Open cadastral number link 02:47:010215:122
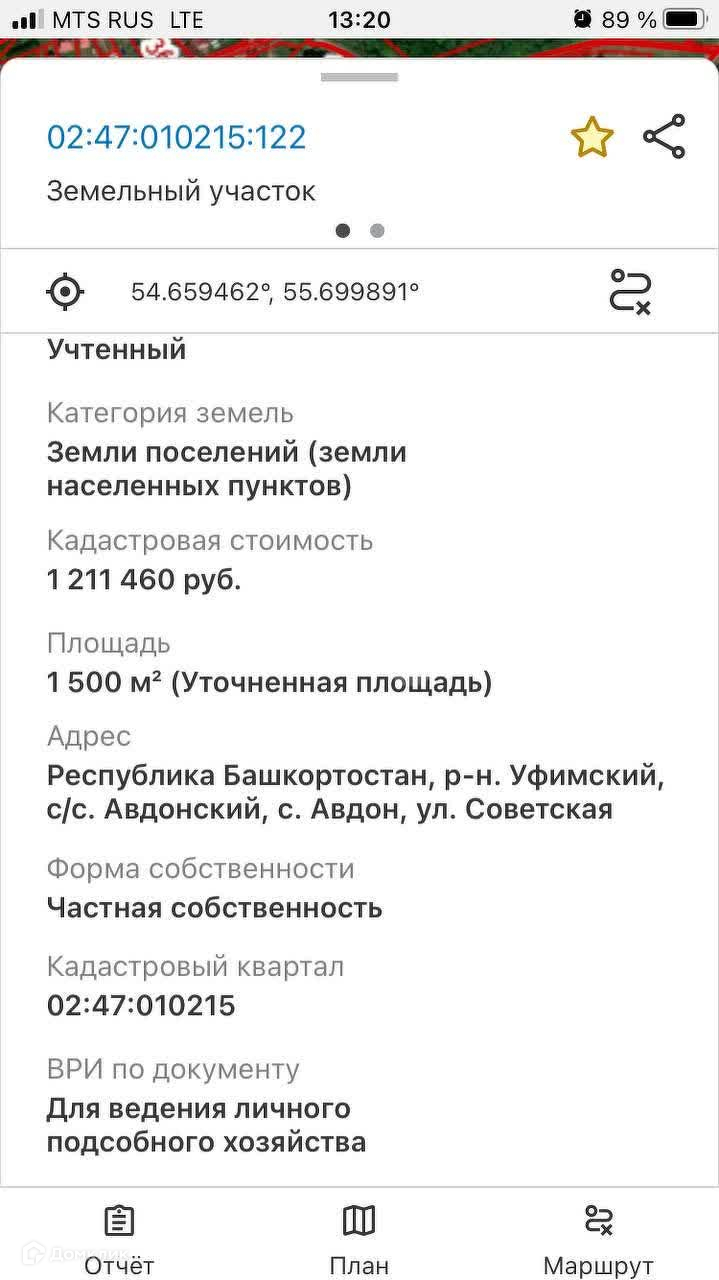This screenshot has height=1280, width=719. [x=176, y=137]
